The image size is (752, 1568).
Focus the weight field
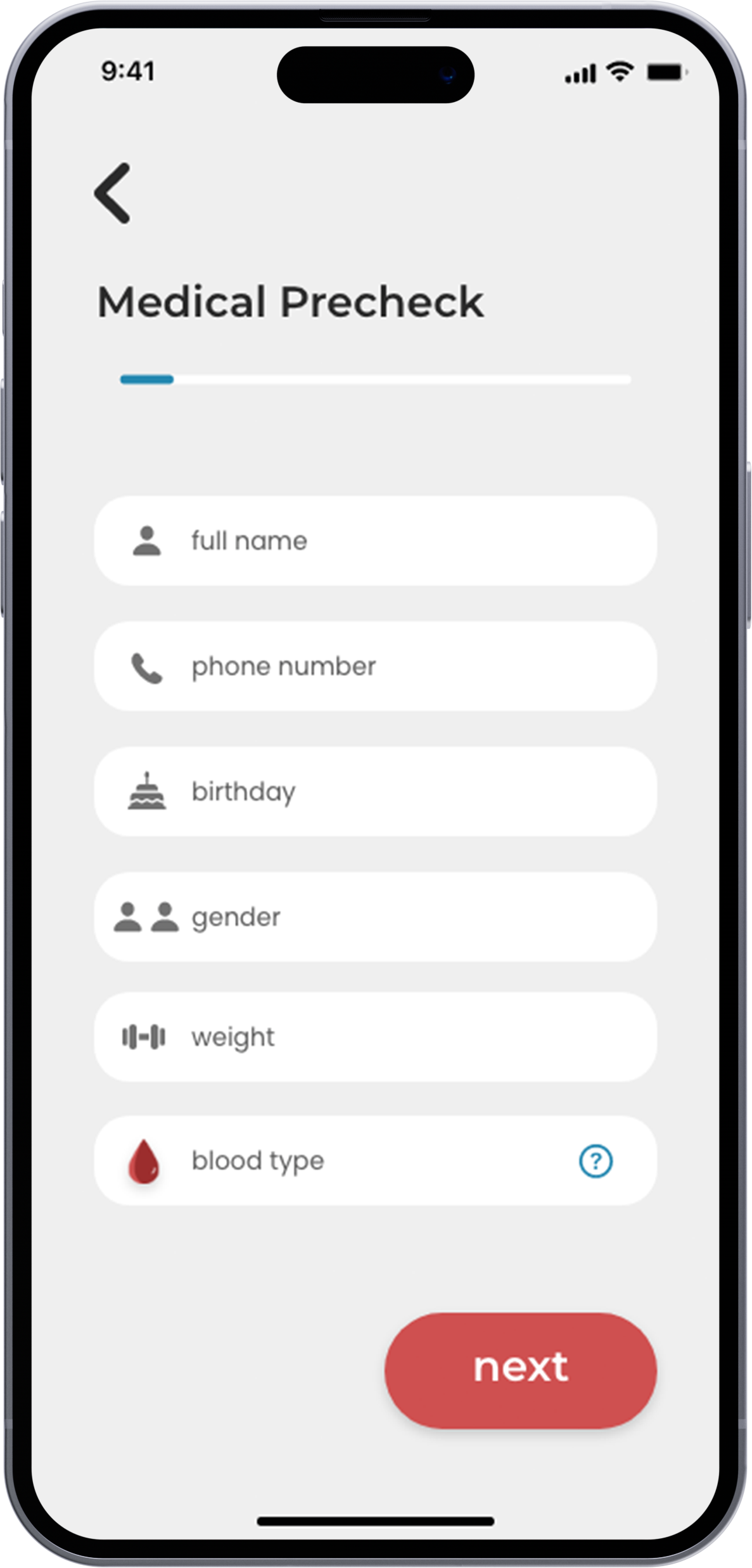[x=375, y=1037]
